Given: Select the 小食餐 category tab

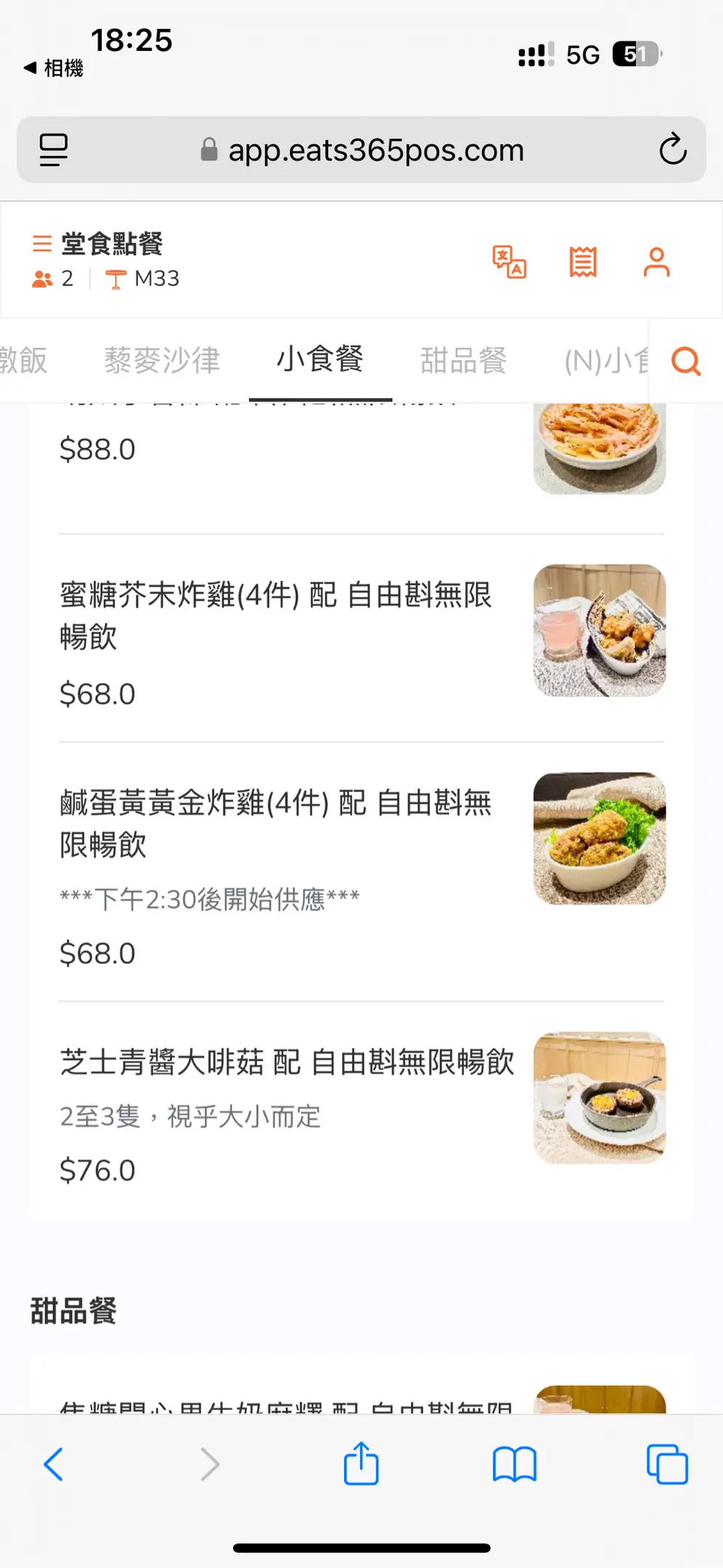Looking at the screenshot, I should click(x=320, y=359).
